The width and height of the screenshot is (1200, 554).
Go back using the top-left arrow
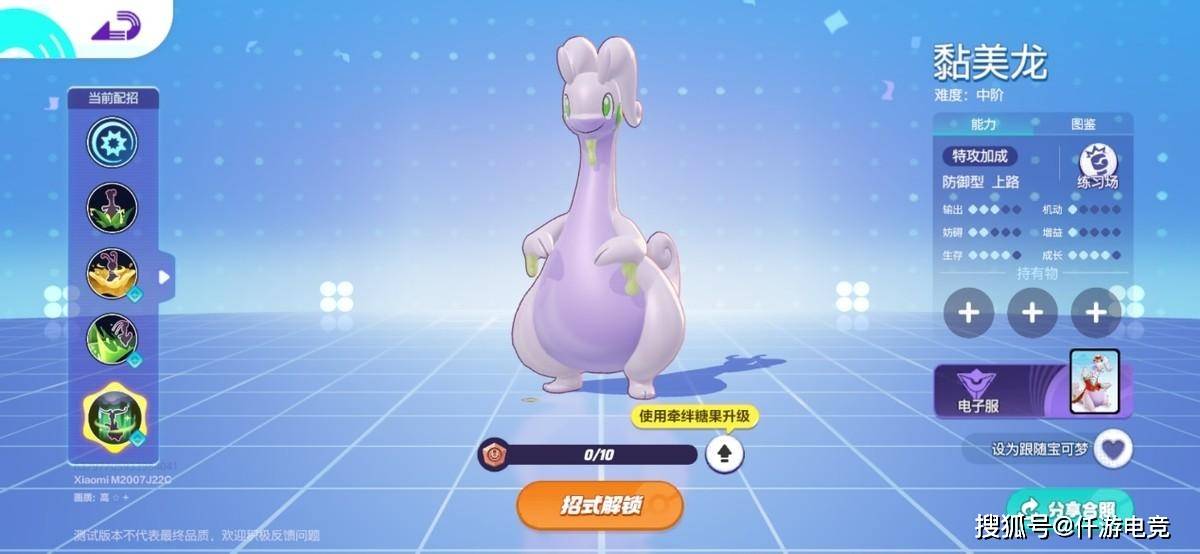coord(116,27)
